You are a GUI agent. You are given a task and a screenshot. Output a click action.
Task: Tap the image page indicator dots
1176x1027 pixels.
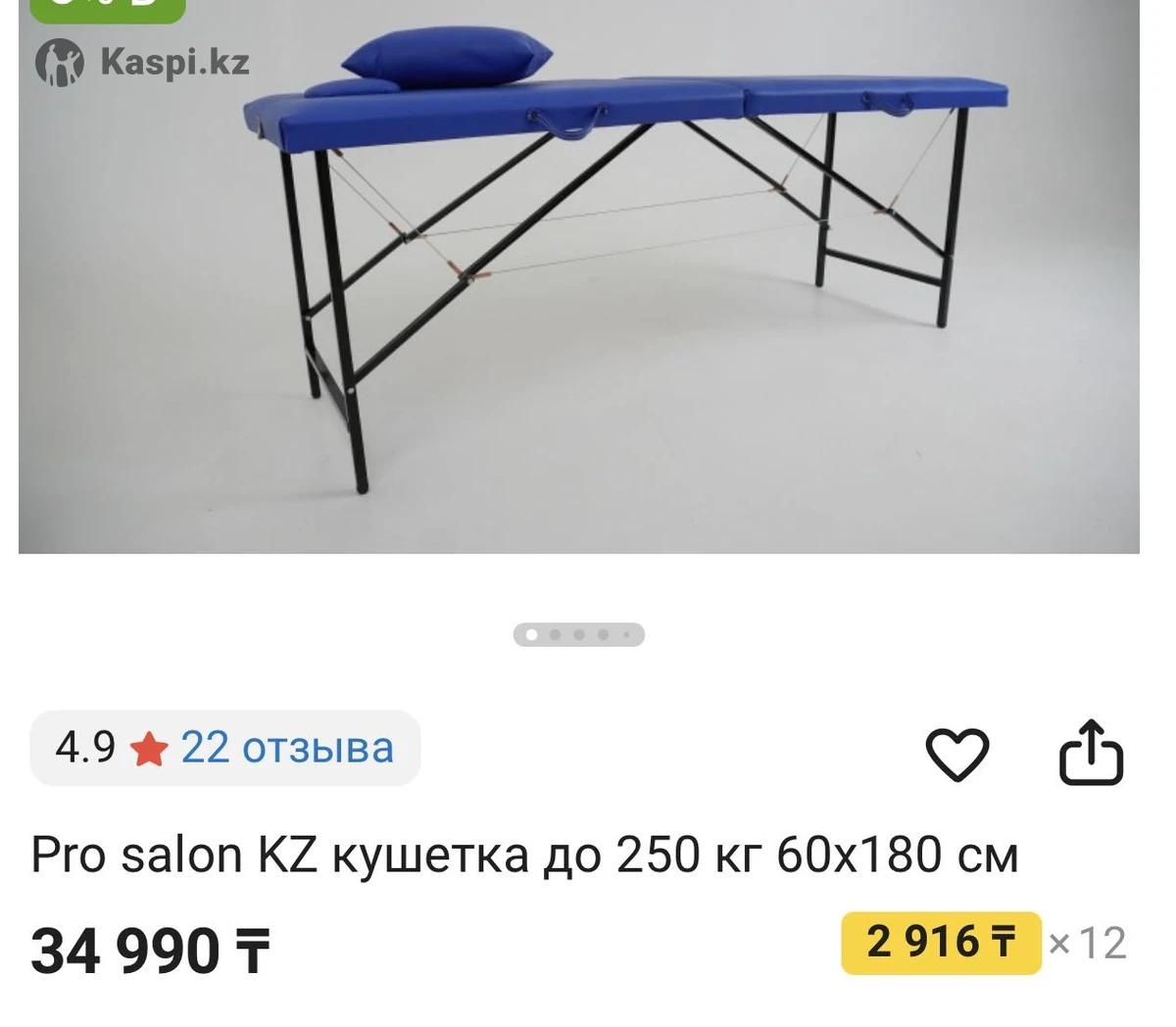[x=578, y=635]
